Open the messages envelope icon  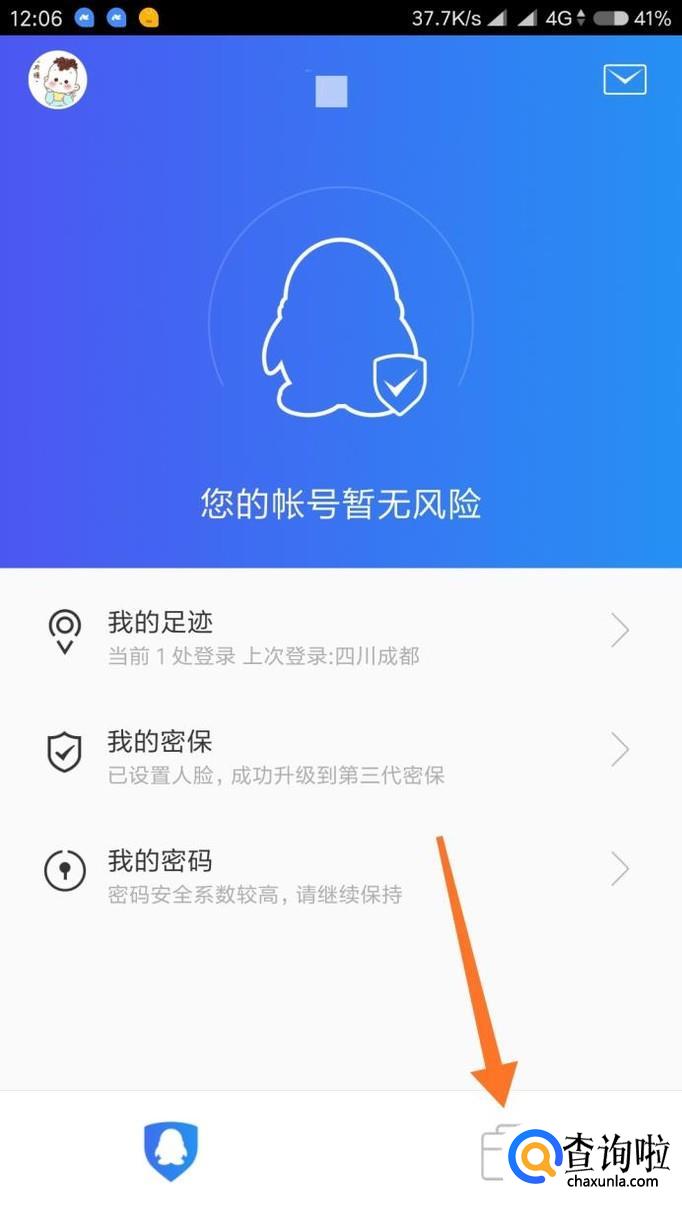click(625, 80)
